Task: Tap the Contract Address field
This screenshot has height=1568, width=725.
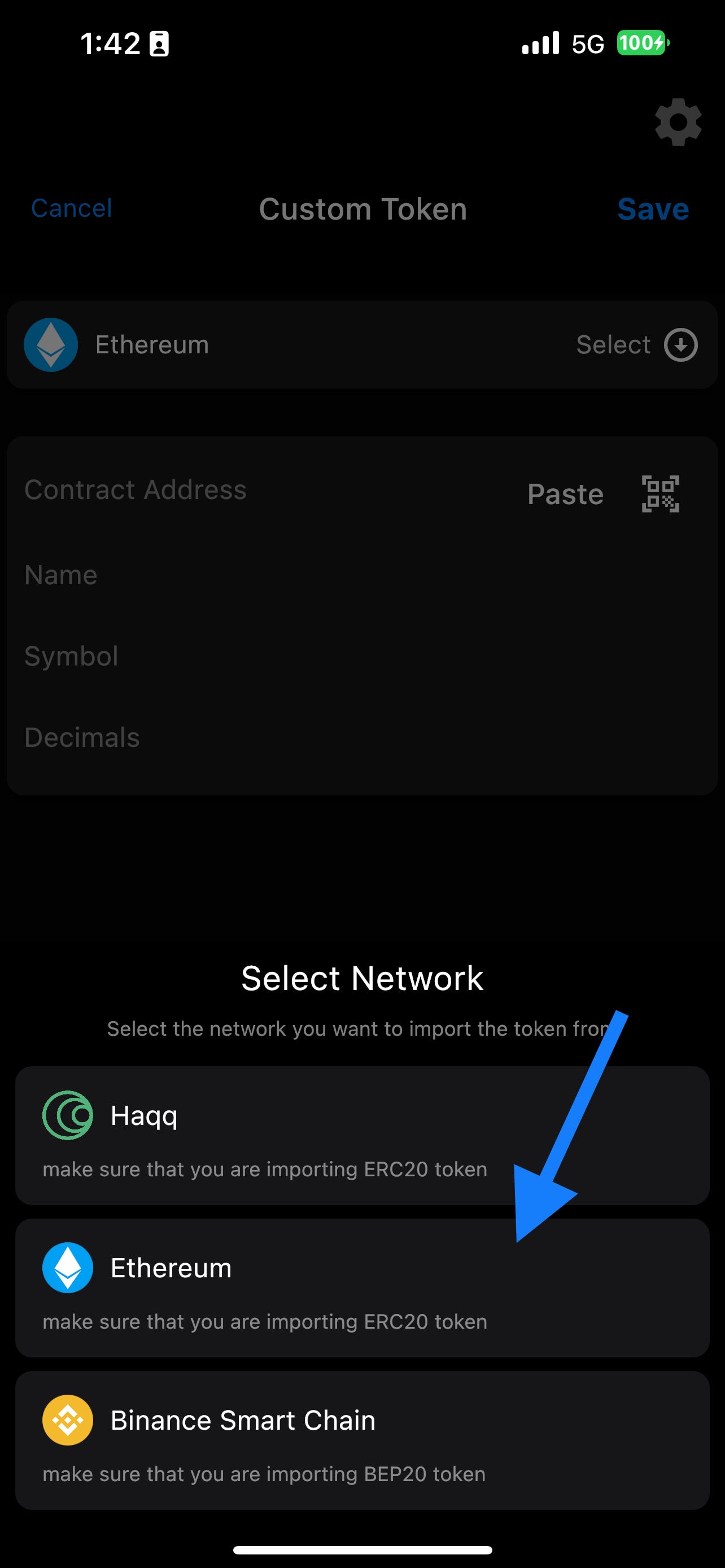Action: (x=243, y=490)
